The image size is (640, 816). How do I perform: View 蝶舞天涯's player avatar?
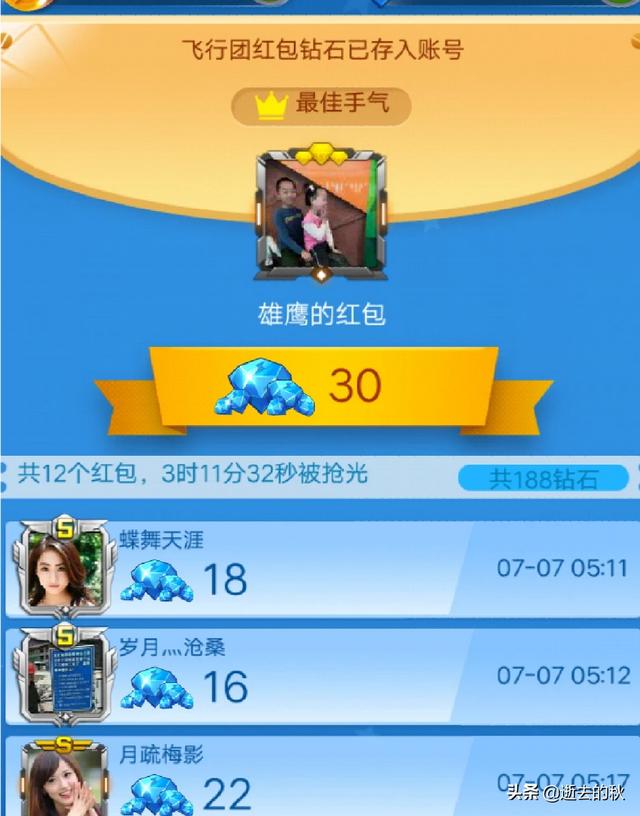pos(62,569)
